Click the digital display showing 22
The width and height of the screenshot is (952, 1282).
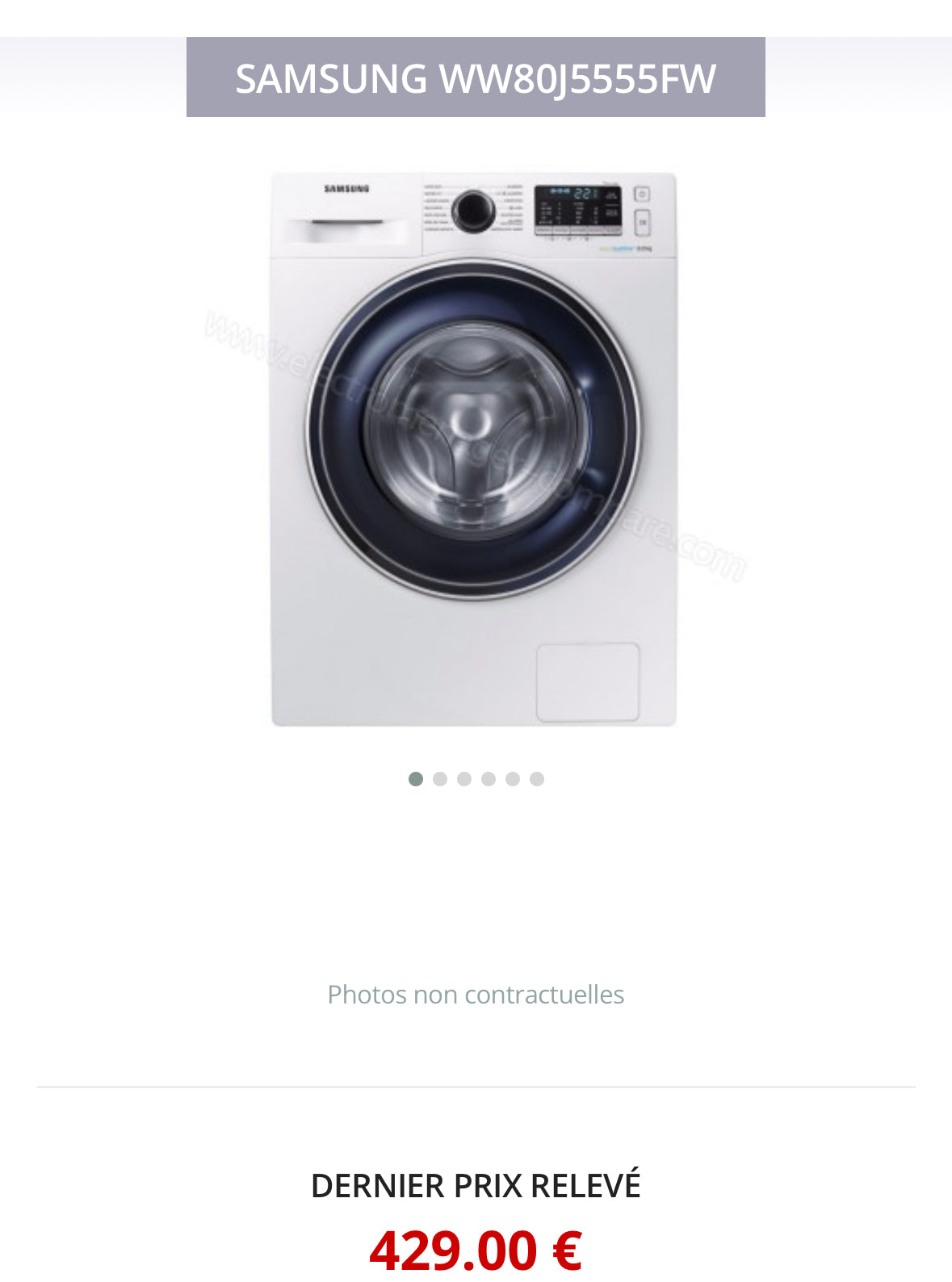pyautogui.click(x=583, y=194)
